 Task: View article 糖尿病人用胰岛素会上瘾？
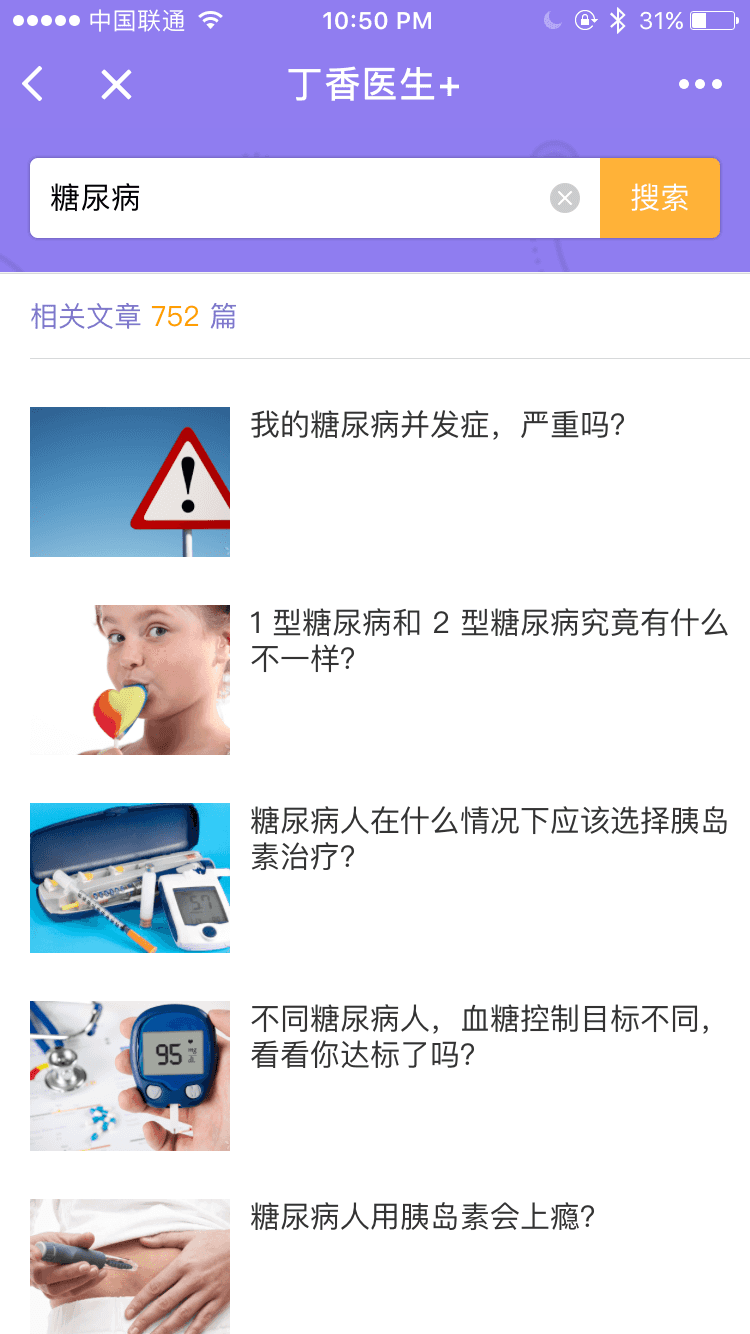point(423,1218)
